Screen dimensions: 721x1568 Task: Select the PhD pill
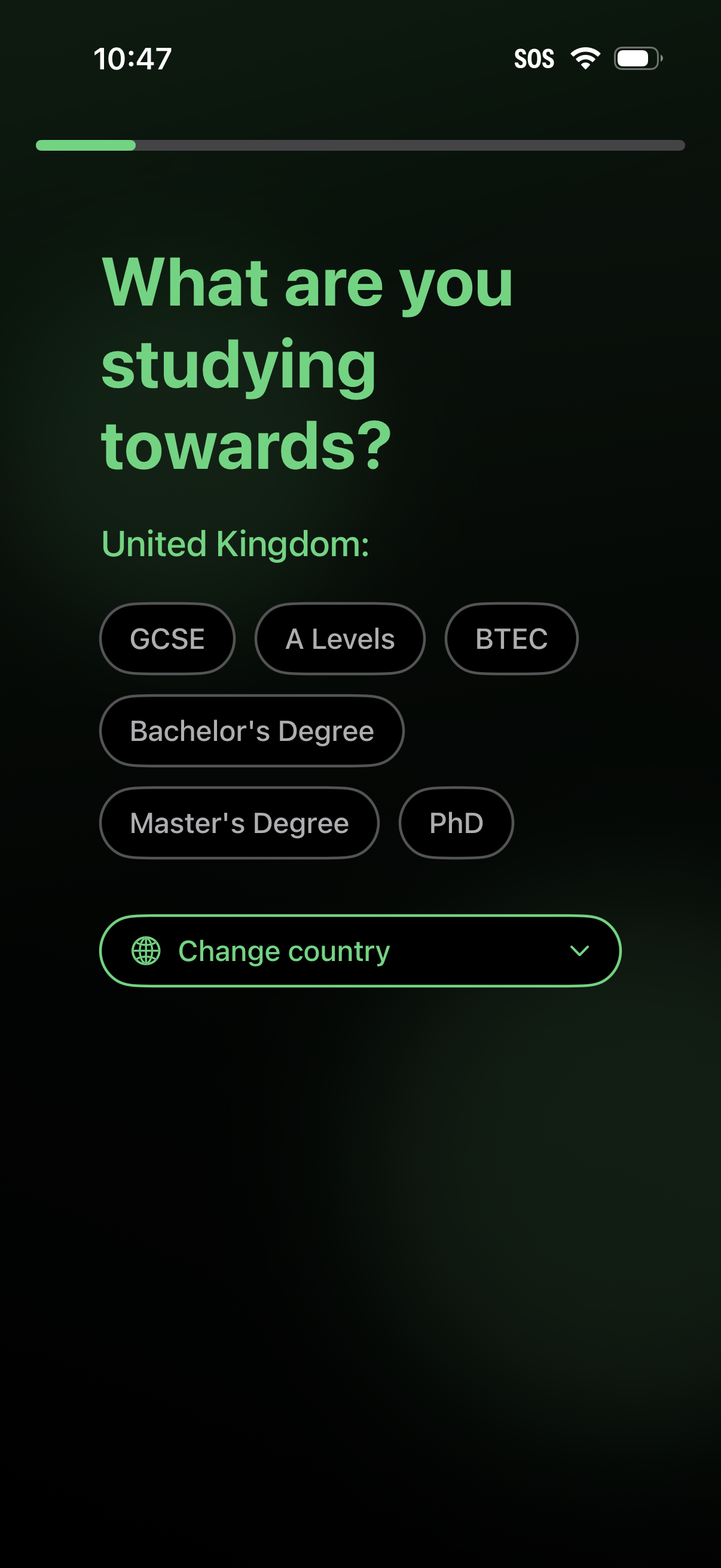(456, 822)
